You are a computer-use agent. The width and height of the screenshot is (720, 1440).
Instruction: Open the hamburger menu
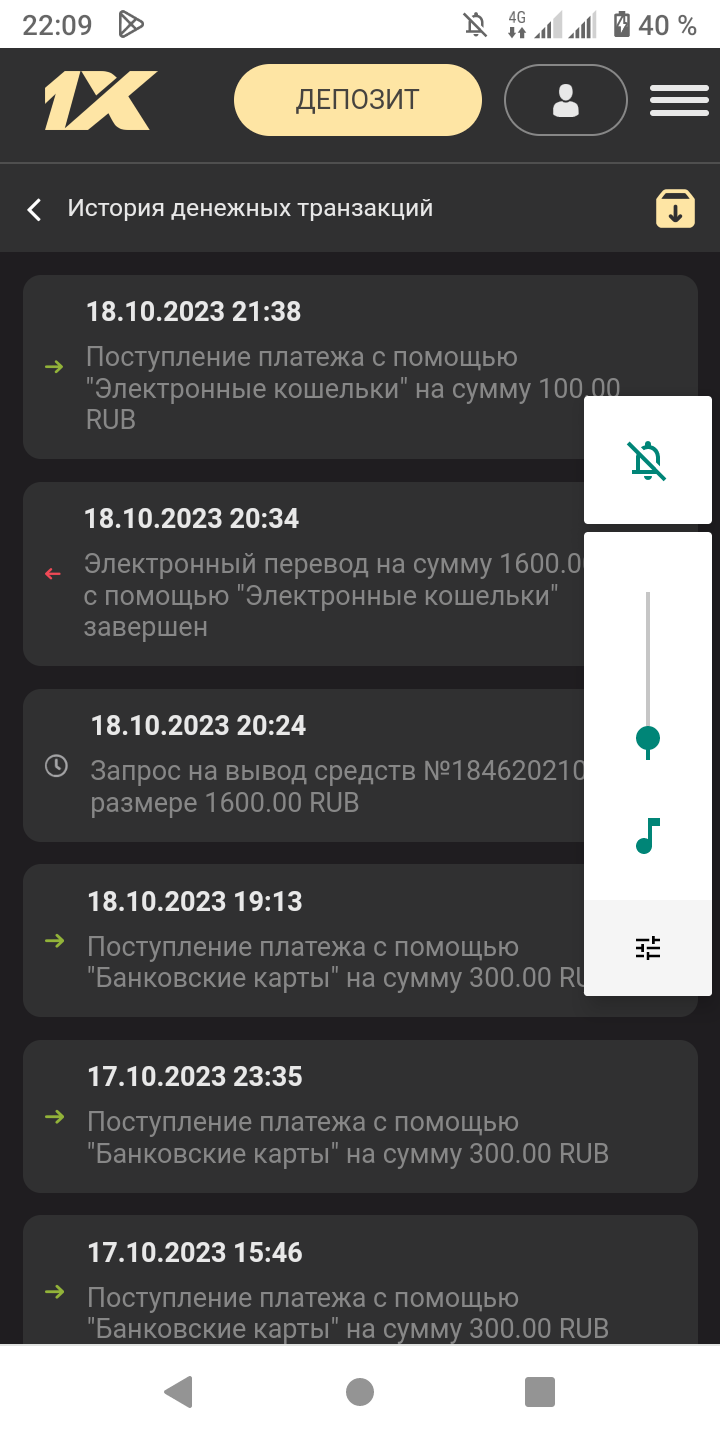pos(679,100)
